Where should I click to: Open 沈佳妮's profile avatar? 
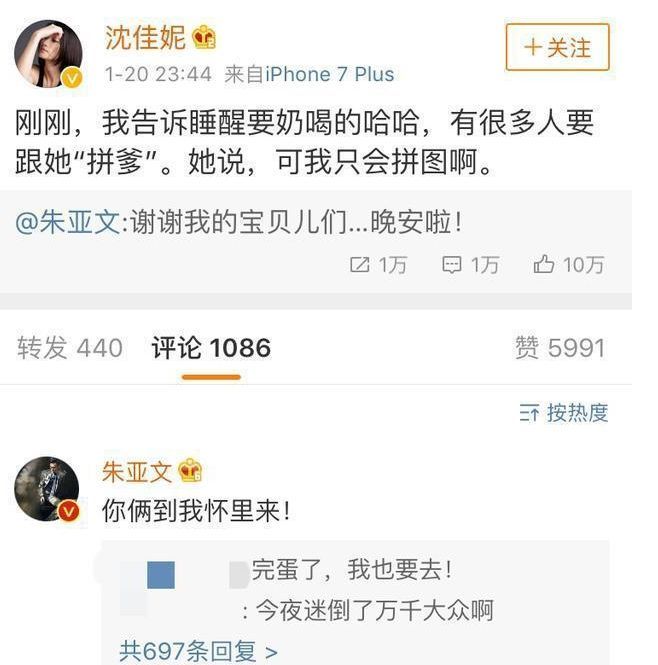coord(47,53)
